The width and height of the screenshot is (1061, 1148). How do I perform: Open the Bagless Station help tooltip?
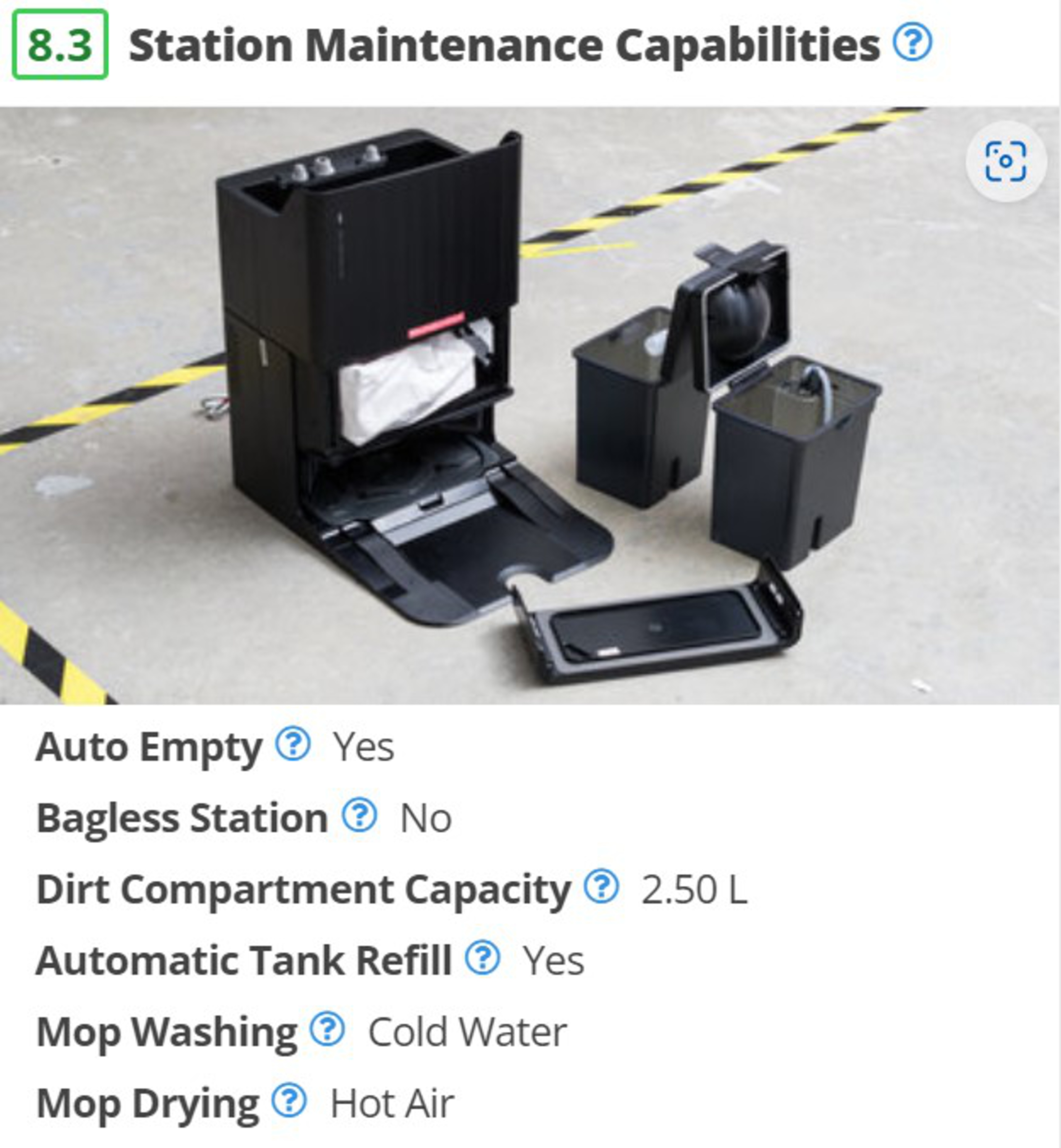359,815
